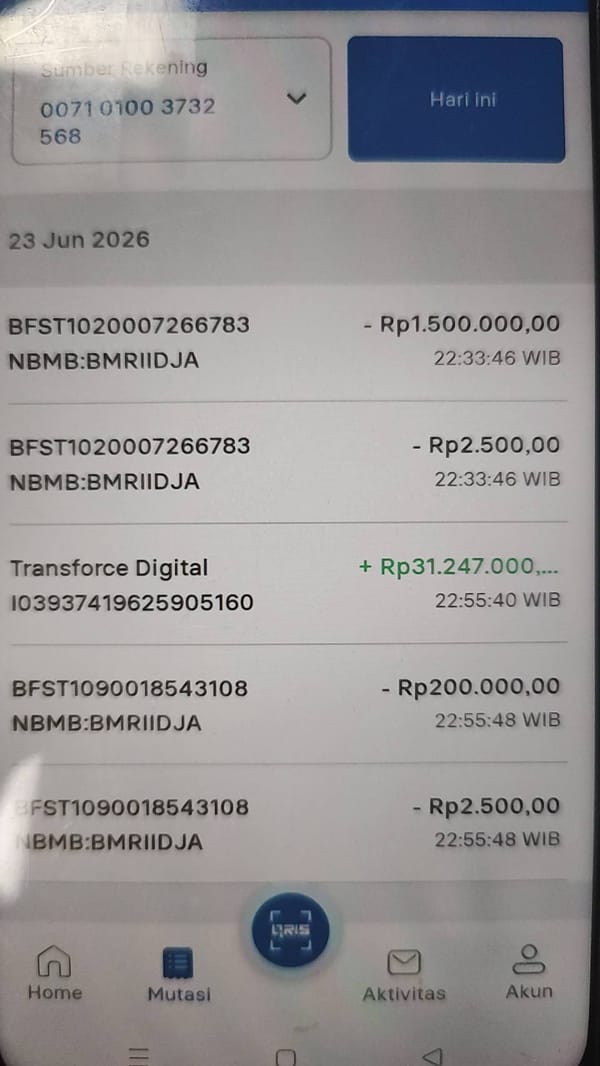Open the Transforce Digital credit transaction

pyautogui.click(x=285, y=583)
